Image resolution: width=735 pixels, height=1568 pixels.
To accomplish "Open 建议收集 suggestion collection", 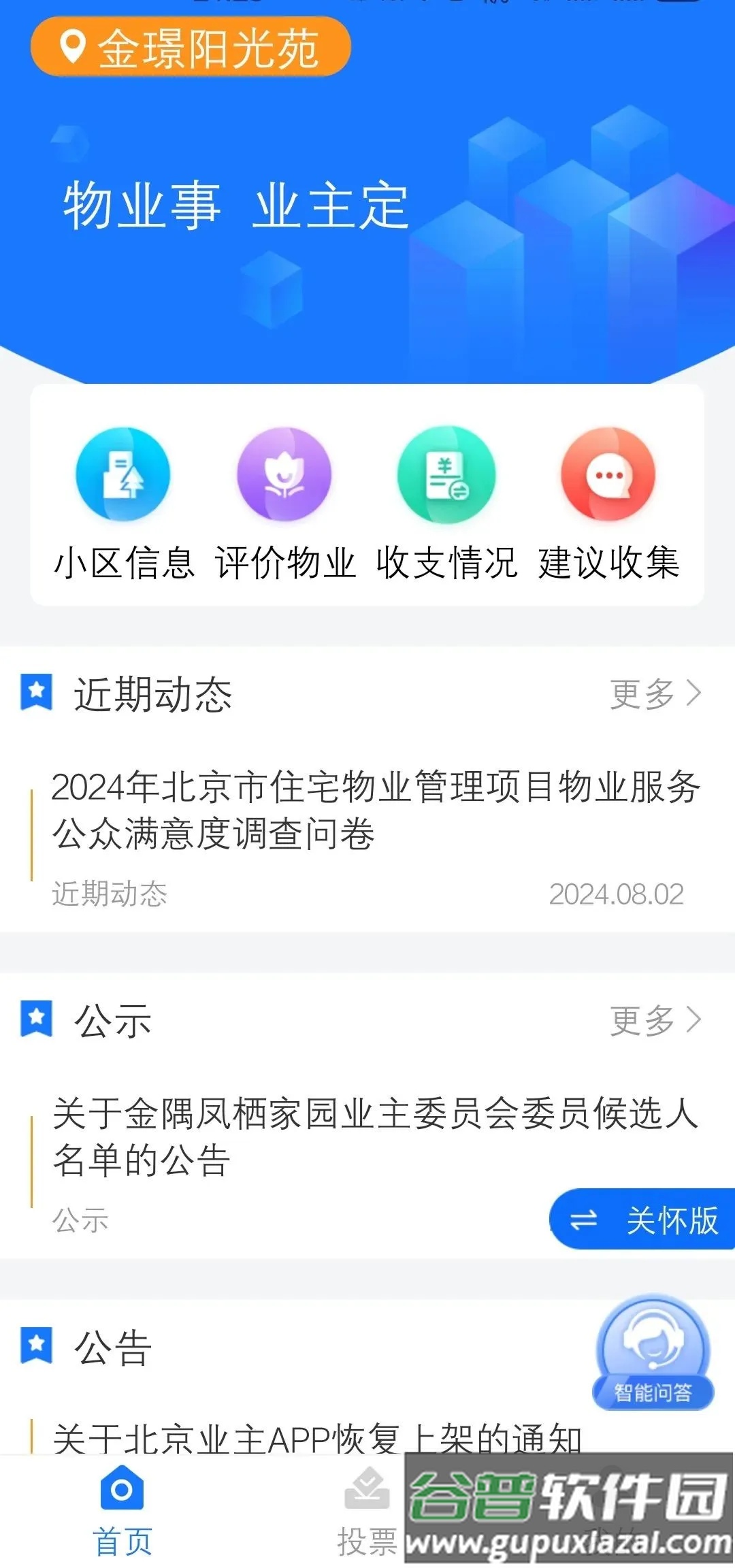I will click(x=608, y=504).
